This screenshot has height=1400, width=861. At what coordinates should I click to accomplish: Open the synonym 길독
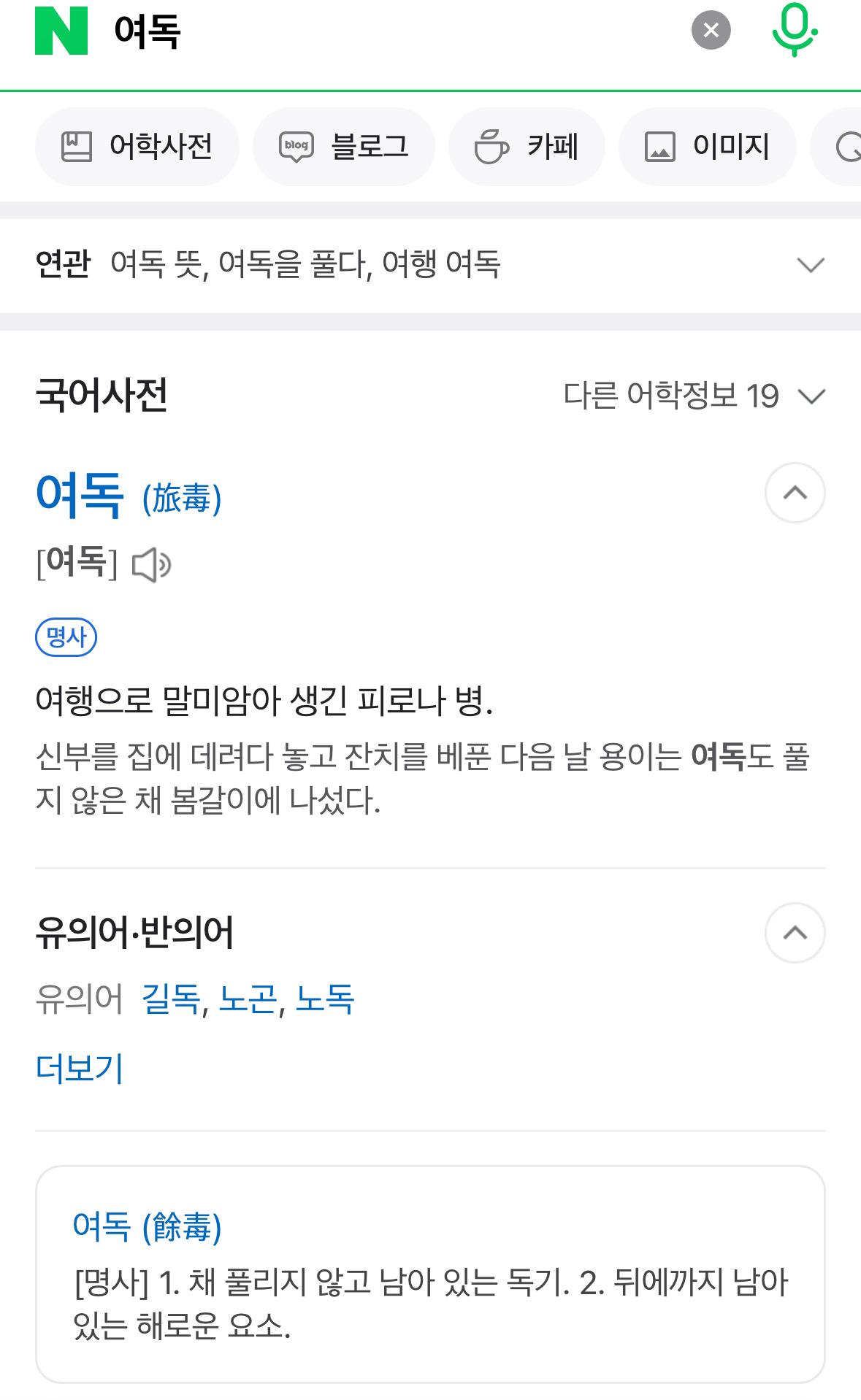(x=171, y=999)
